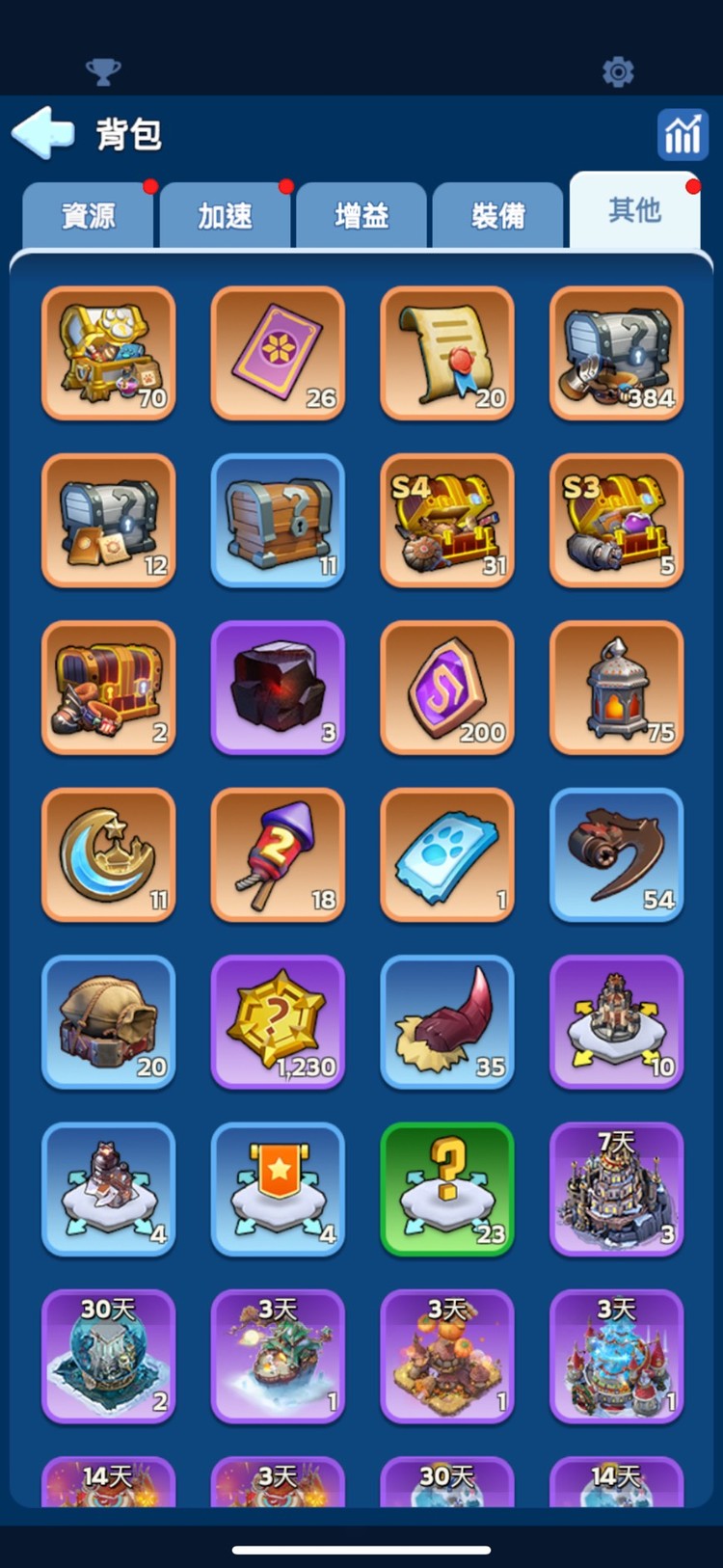The width and height of the screenshot is (723, 1568).
Task: Select the gold badge item with 1,230
Action: point(278,1022)
